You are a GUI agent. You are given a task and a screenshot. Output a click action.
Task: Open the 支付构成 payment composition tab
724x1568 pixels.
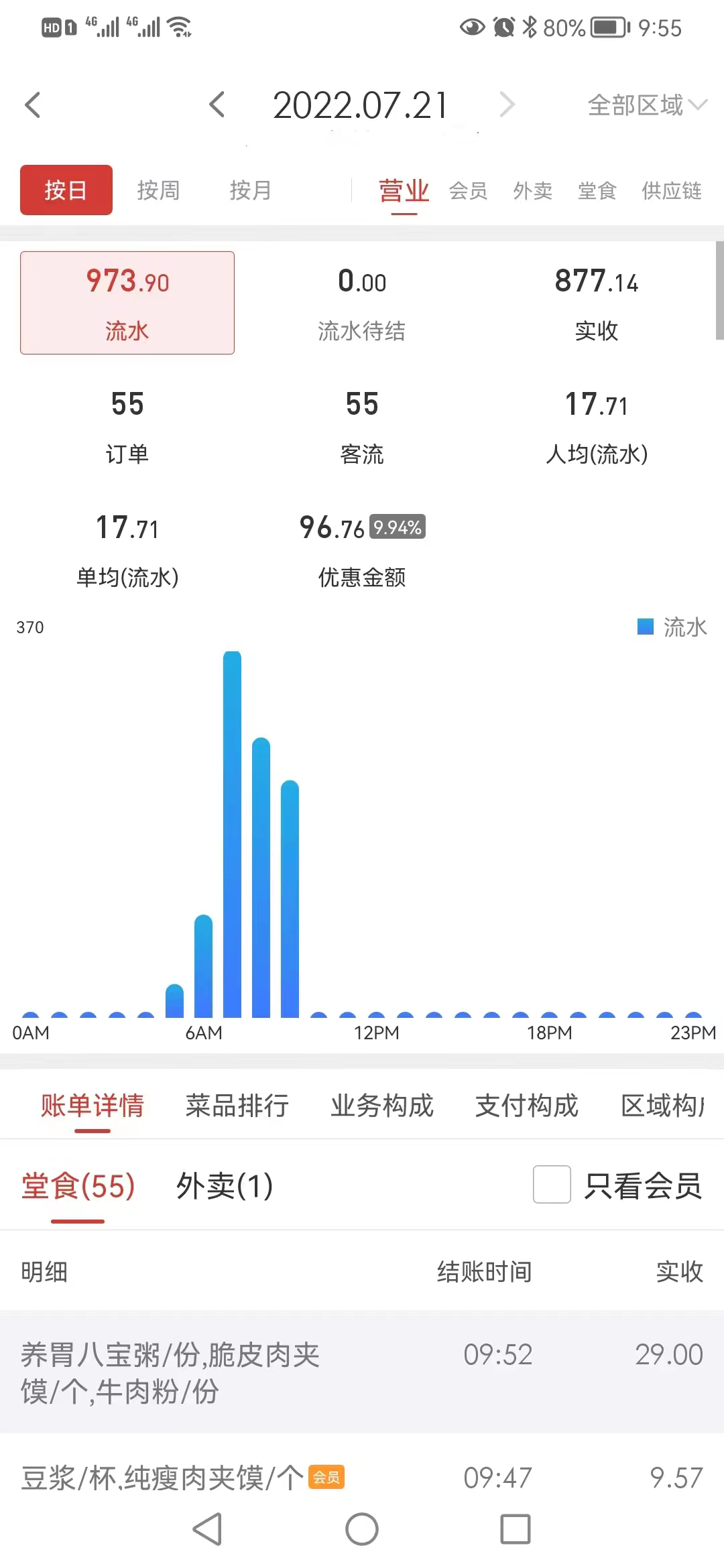(x=526, y=1106)
